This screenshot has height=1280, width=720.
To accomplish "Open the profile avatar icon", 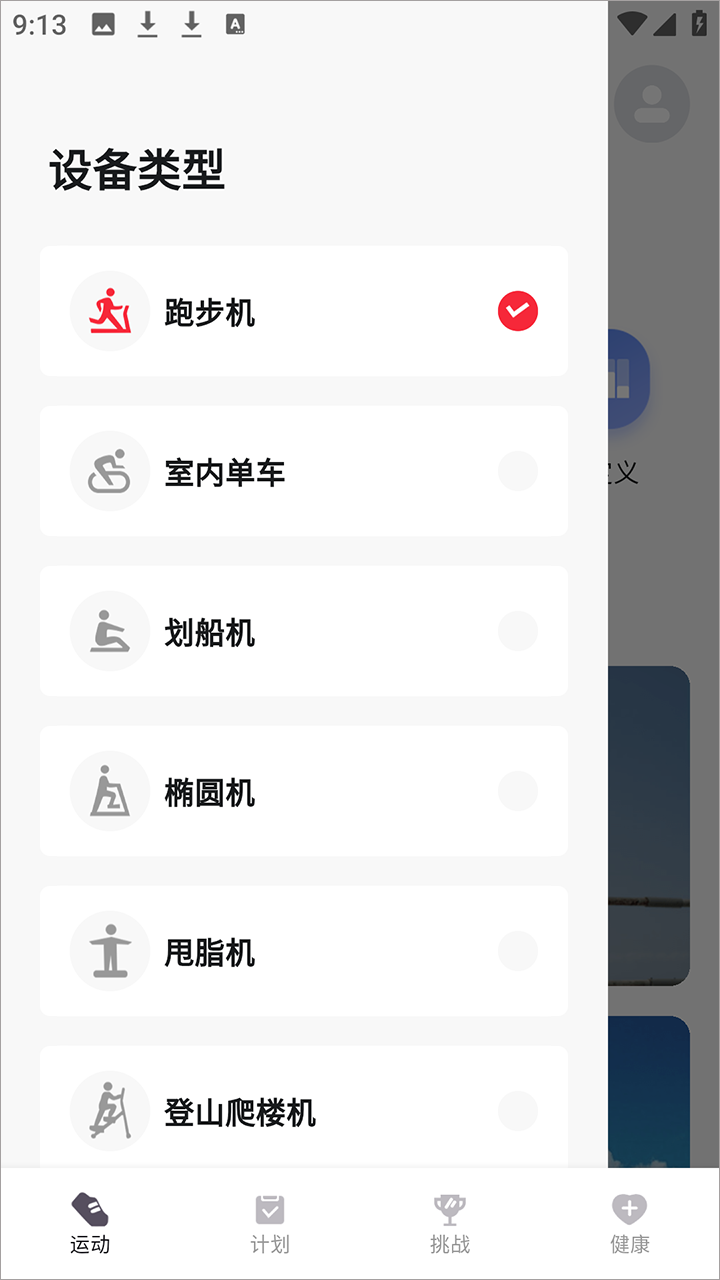I will click(x=652, y=103).
